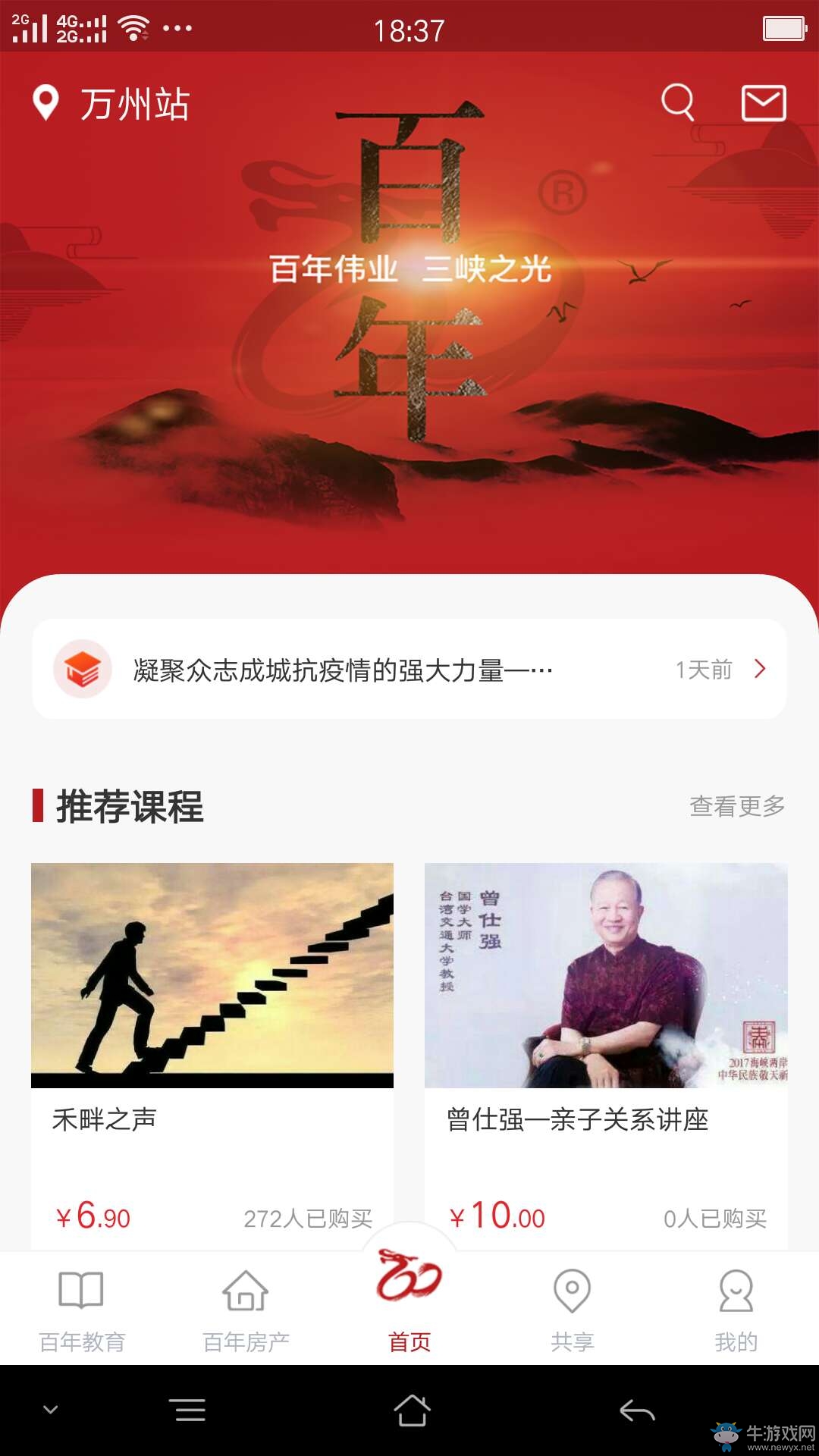View more recommended courses via 查看更多

pos(737,806)
